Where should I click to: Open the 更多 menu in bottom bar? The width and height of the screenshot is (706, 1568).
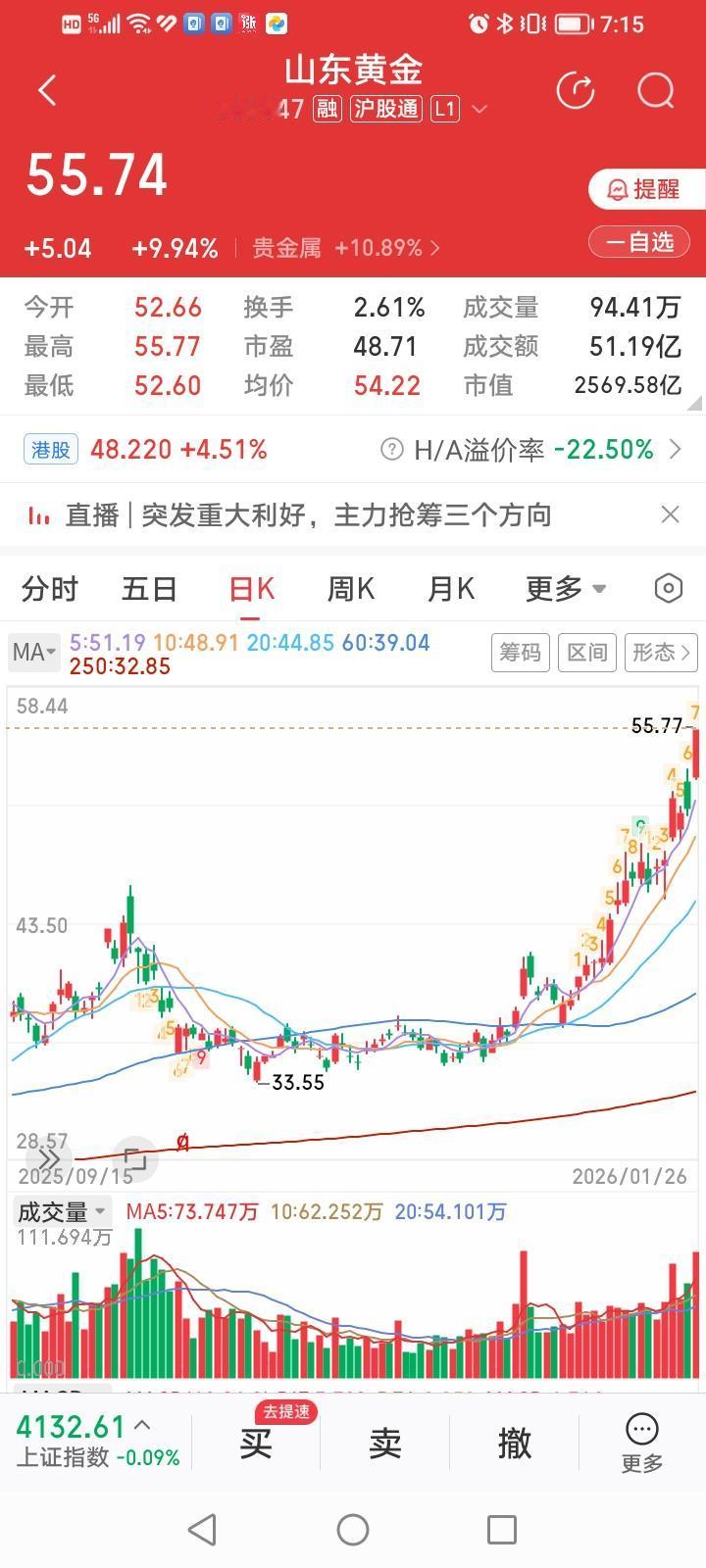coord(642,1443)
